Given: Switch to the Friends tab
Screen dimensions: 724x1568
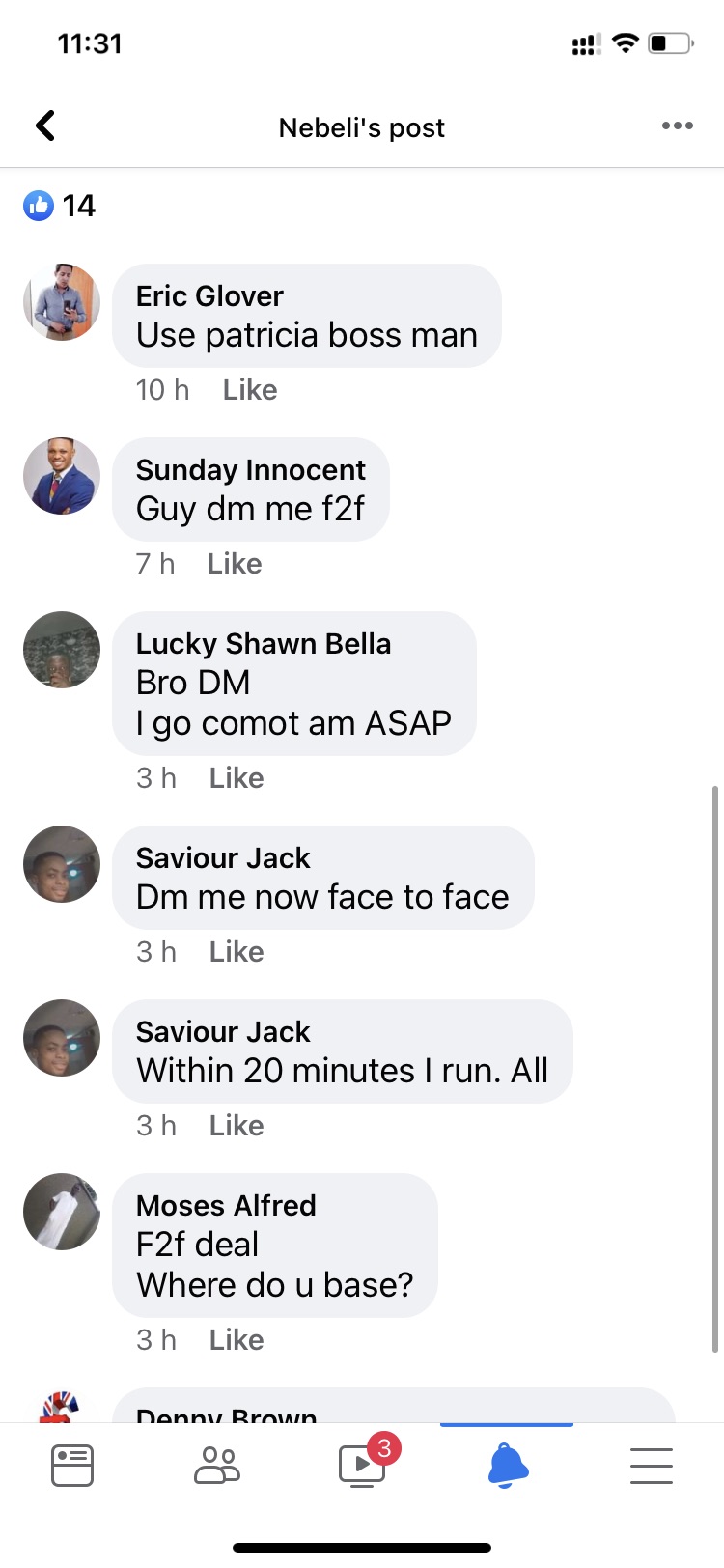Looking at the screenshot, I should pos(217,1465).
